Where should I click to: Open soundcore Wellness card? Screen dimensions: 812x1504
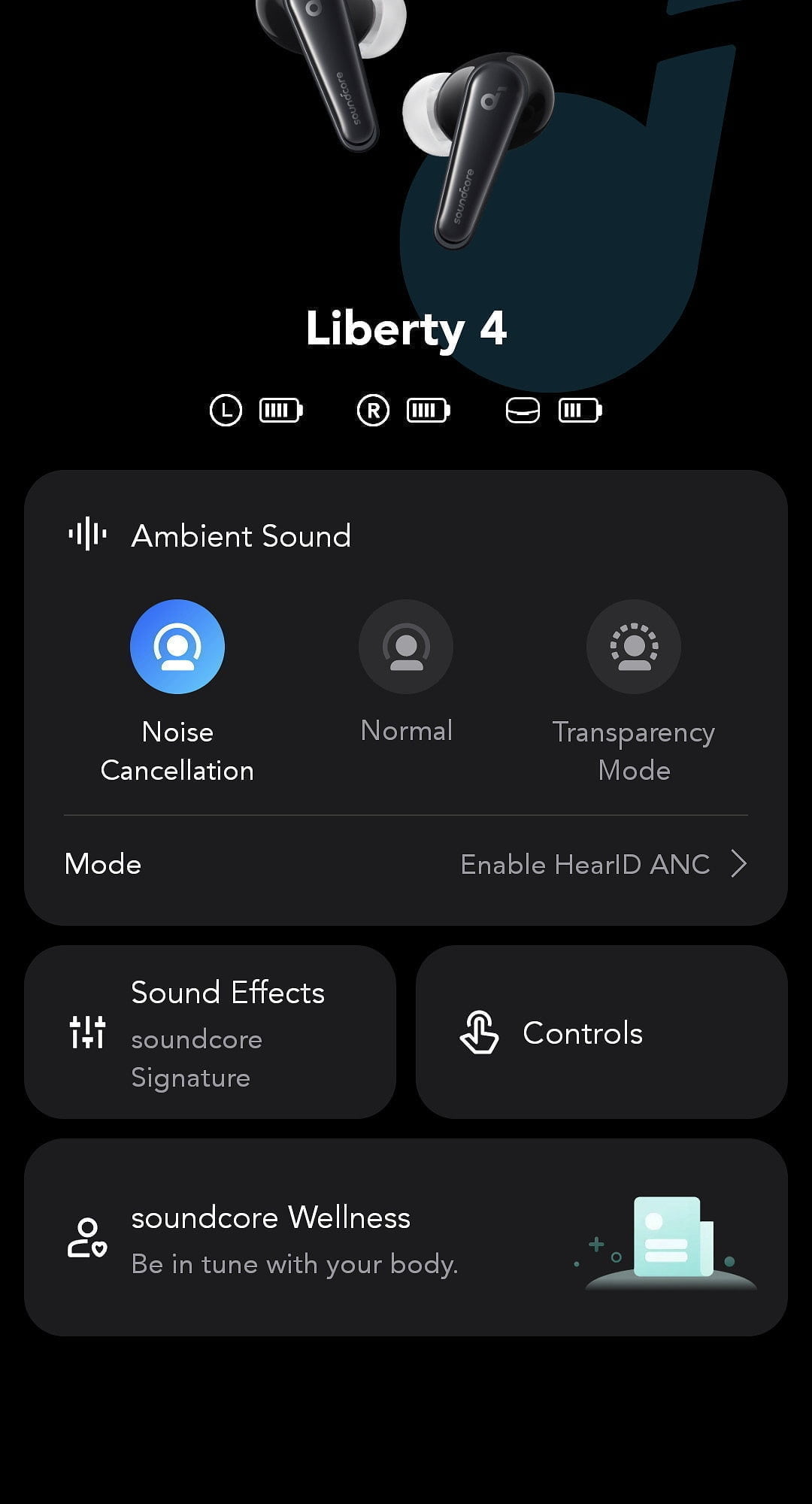406,1239
